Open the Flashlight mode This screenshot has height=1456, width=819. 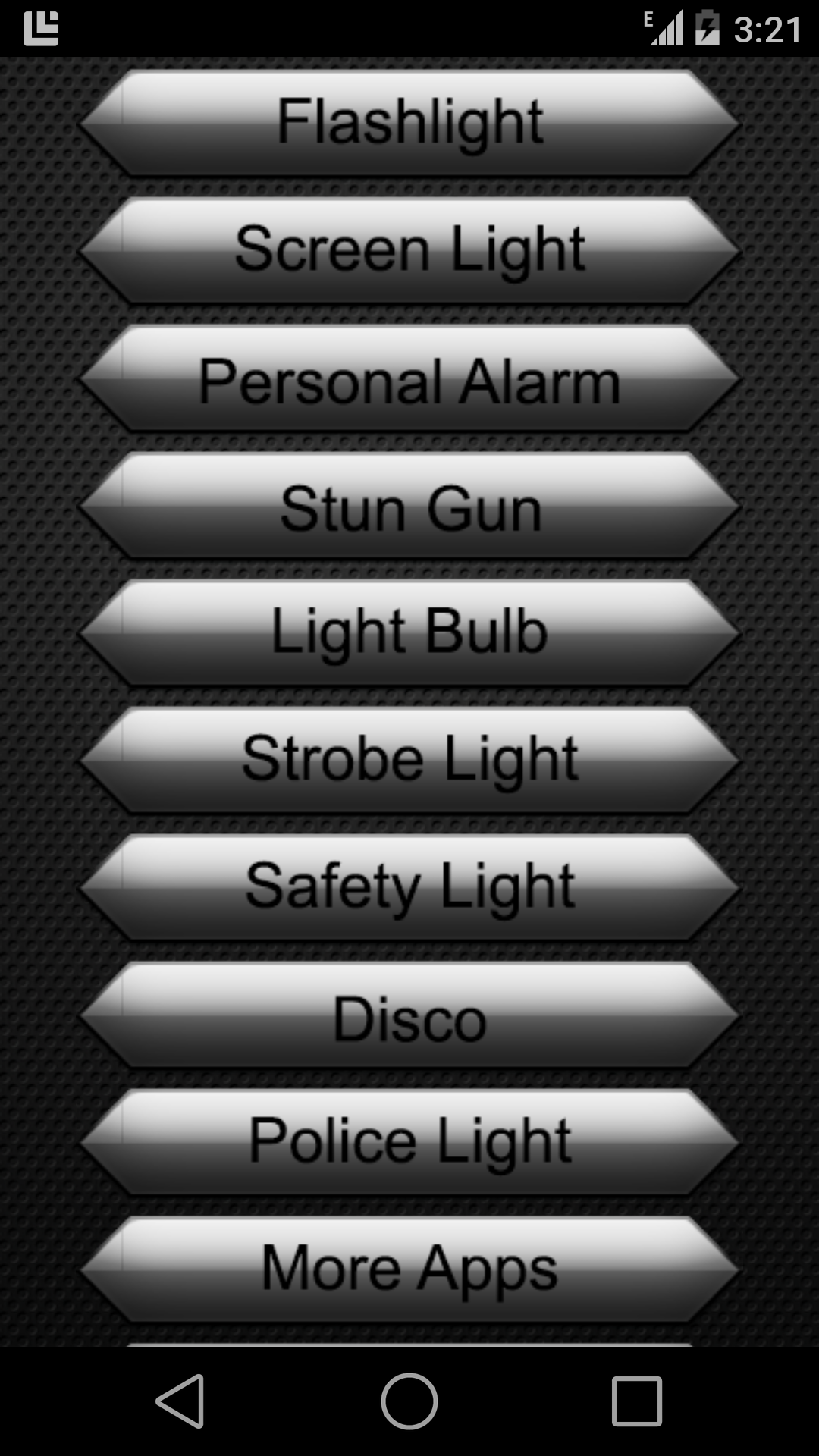(x=409, y=121)
